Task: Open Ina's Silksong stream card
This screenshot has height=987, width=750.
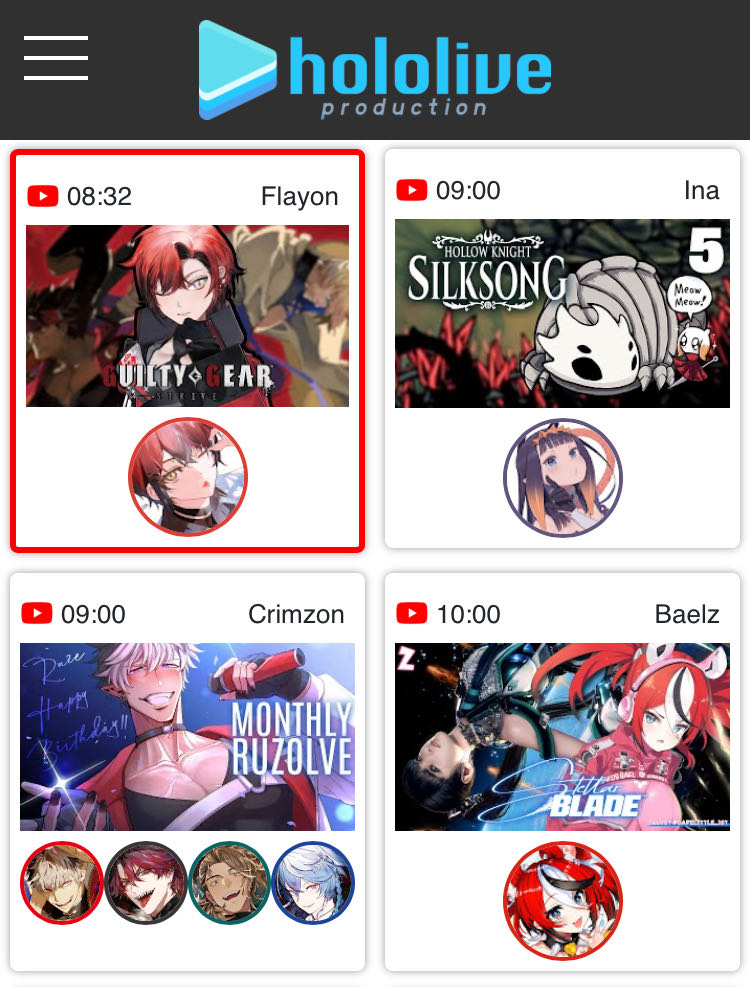Action: tap(562, 313)
